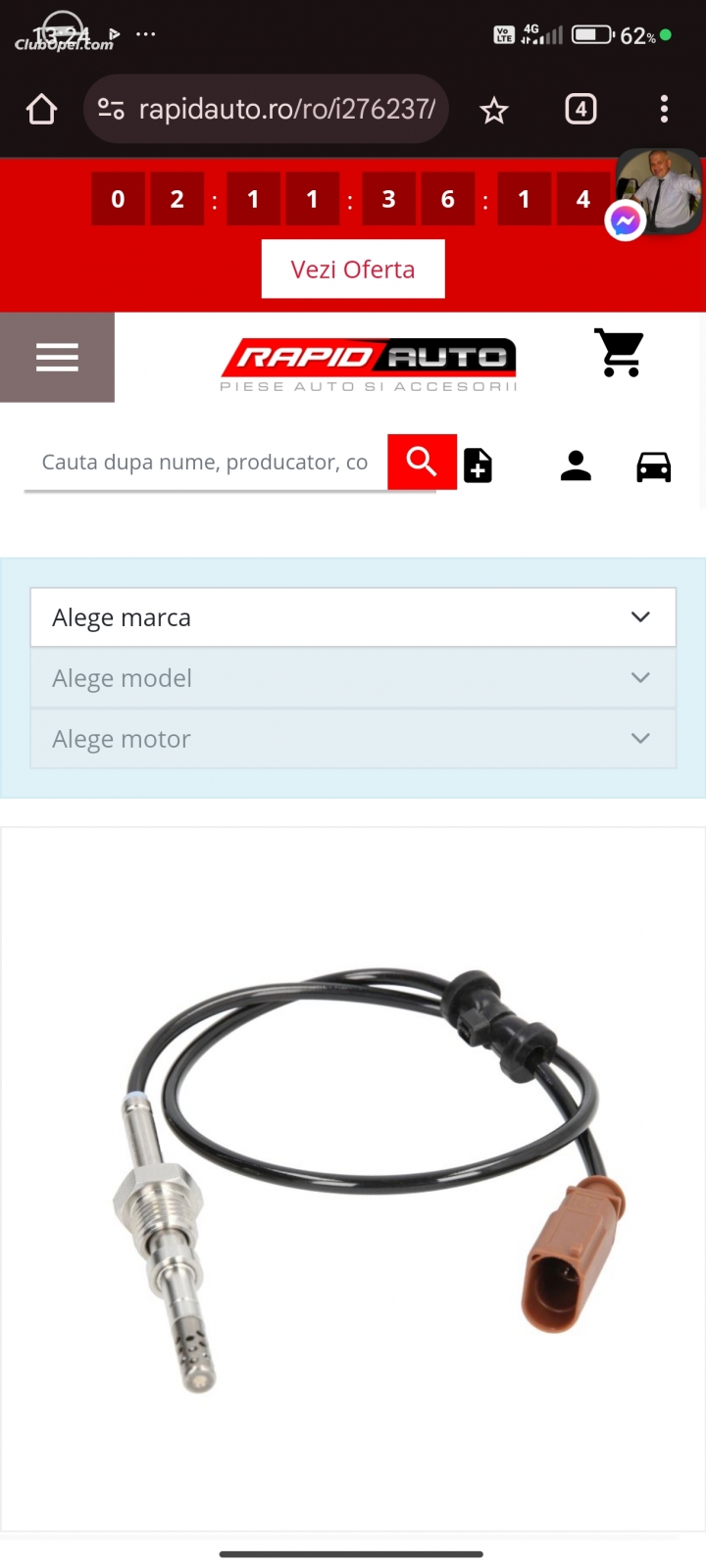Open the shopping cart
The image size is (706, 1568).
tap(620, 353)
